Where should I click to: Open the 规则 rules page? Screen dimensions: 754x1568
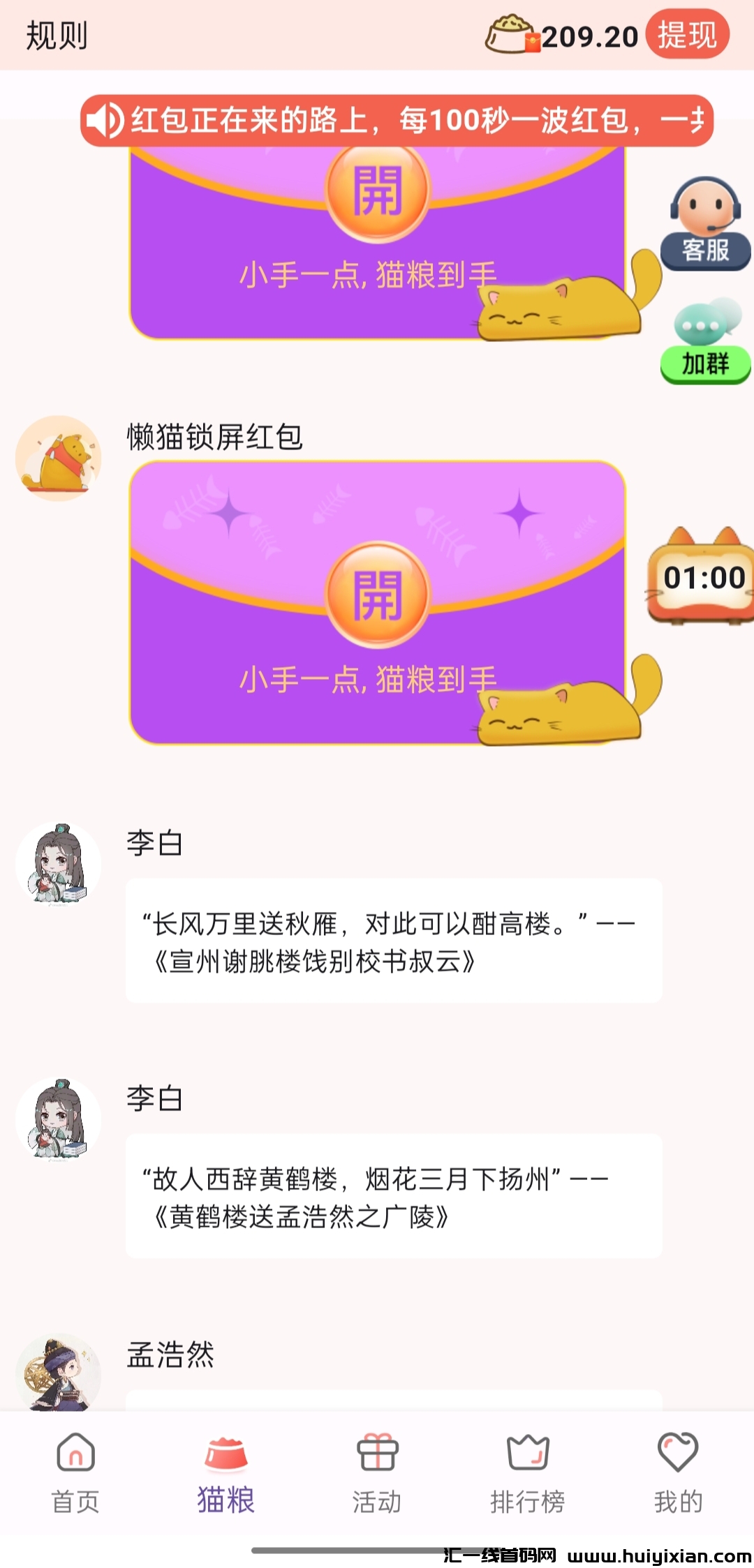point(57,36)
